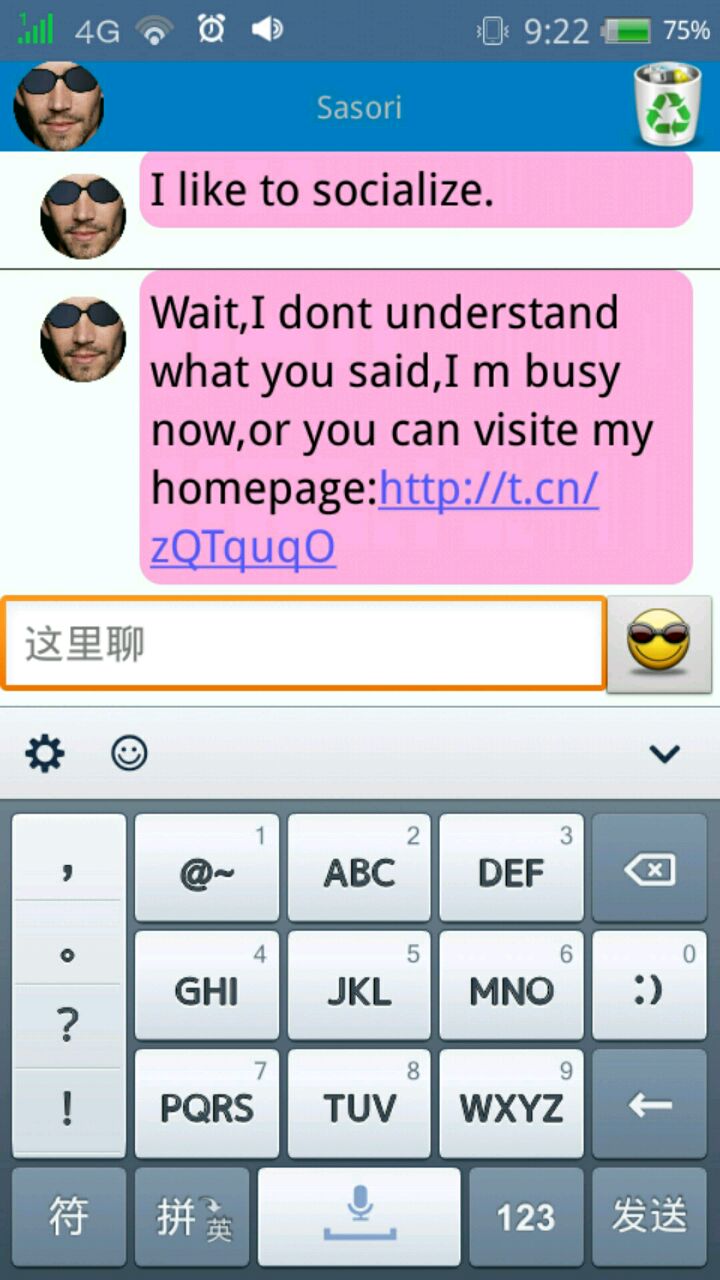720x1280 pixels.
Task: Open the keyboard smiley emoji panel
Action: tap(129, 753)
